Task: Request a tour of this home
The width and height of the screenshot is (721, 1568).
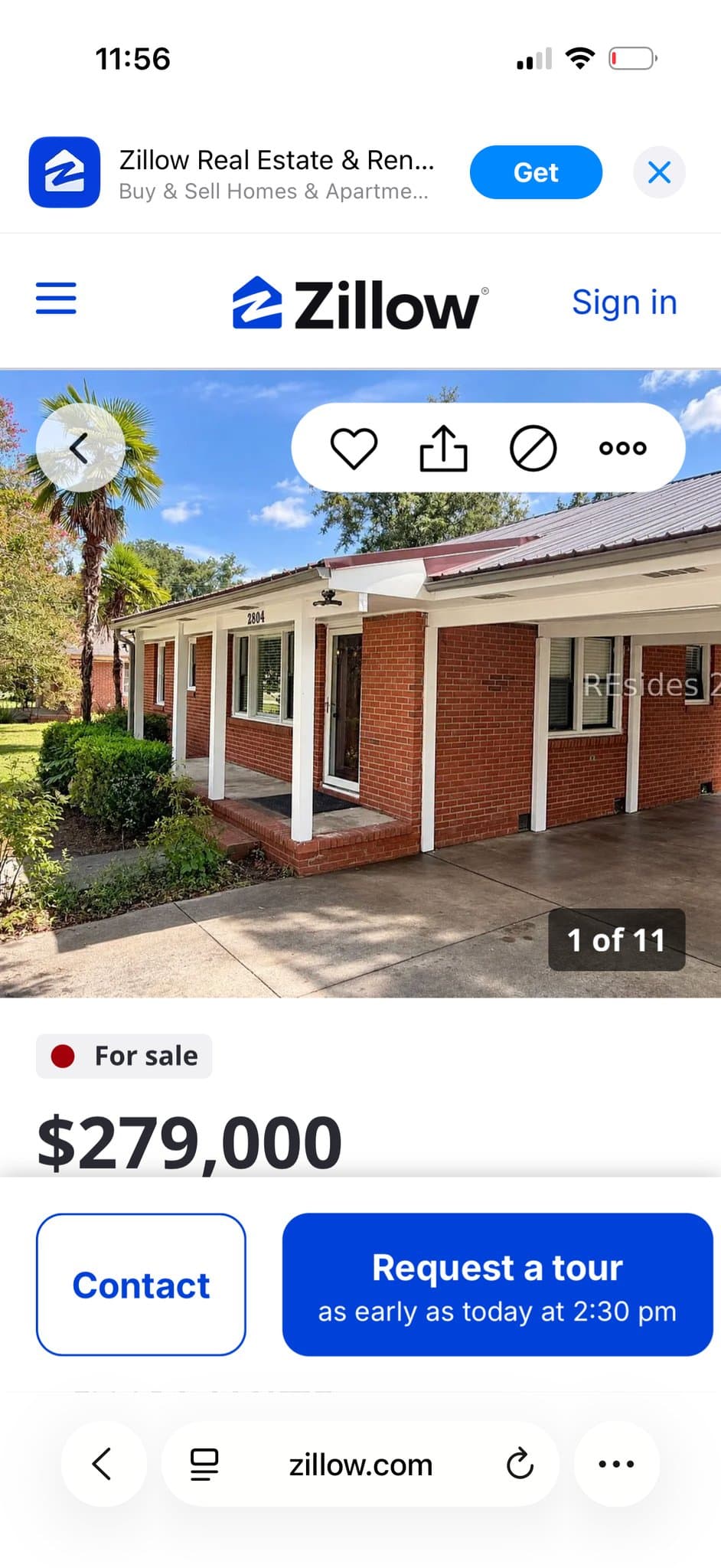Action: point(498,1284)
